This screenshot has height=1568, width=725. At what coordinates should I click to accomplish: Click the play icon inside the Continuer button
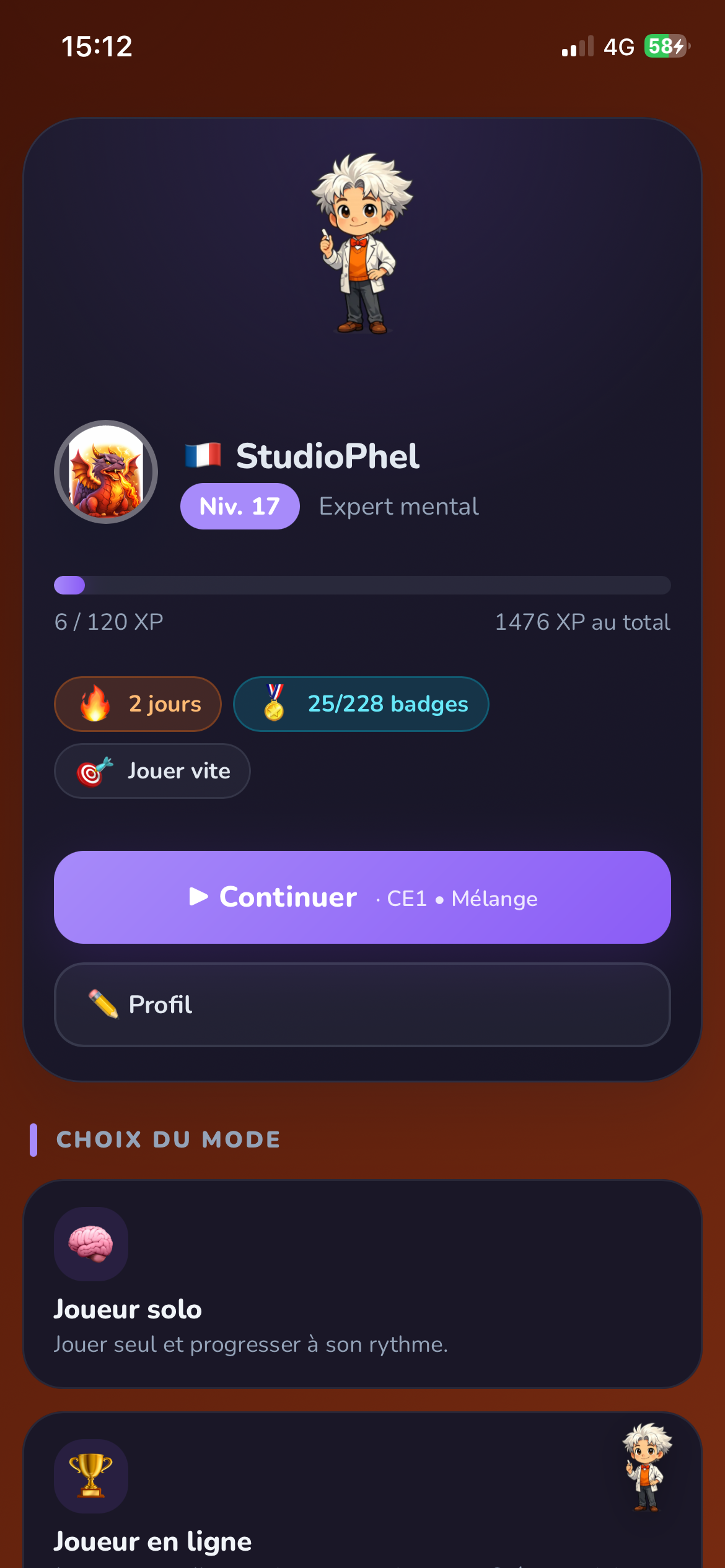point(200,897)
